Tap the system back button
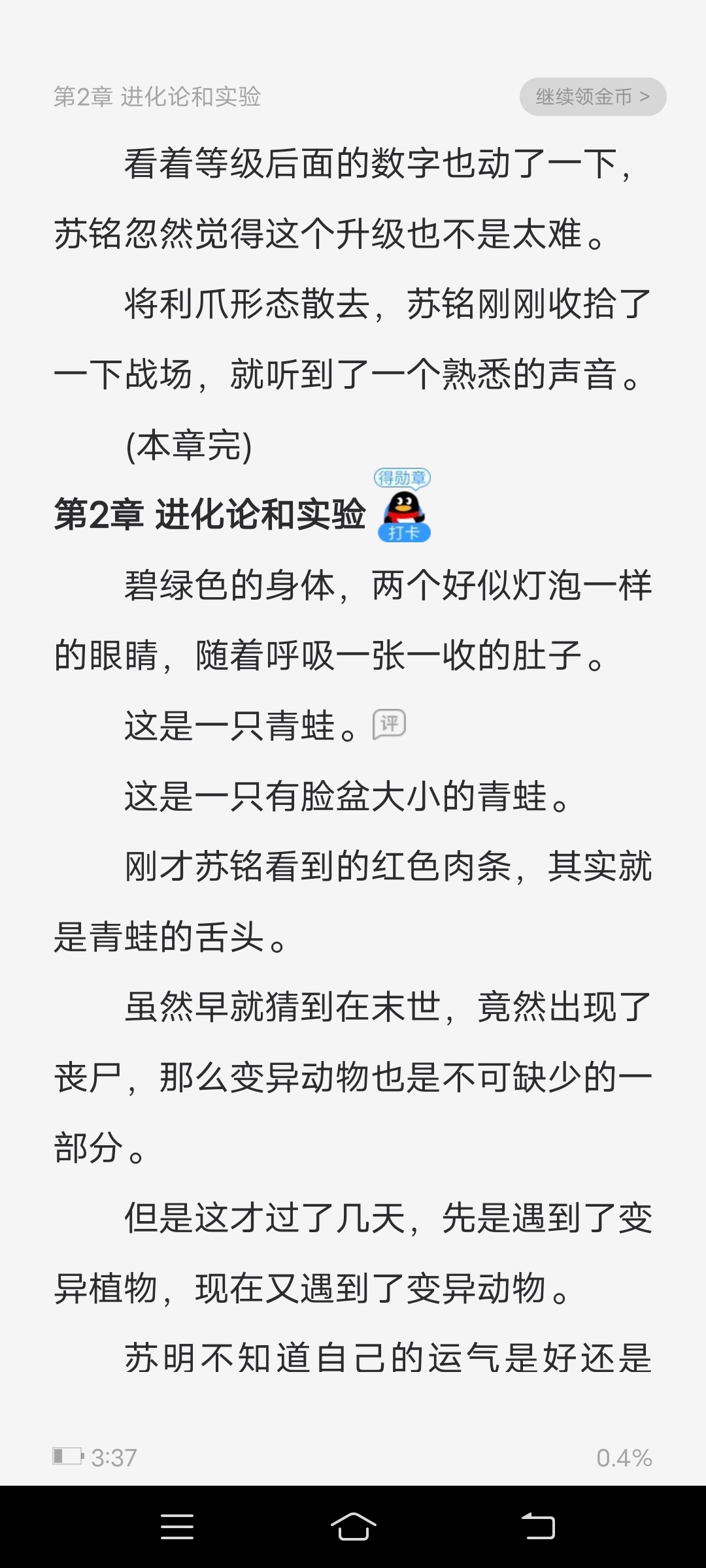Viewport: 706px width, 1568px height. [538, 1527]
